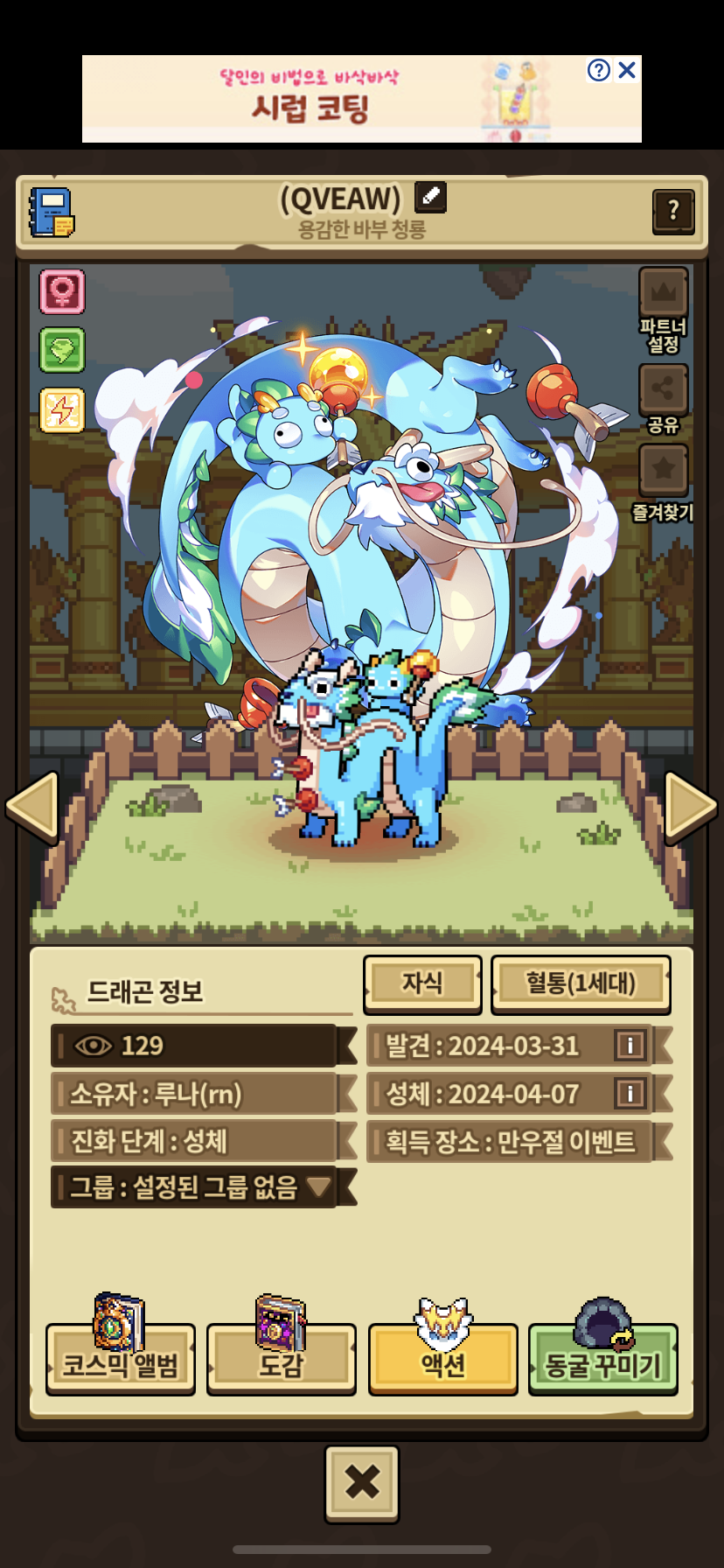724x1568 pixels.
Task: Go to the next dragon with right arrow
Action: 691,807
